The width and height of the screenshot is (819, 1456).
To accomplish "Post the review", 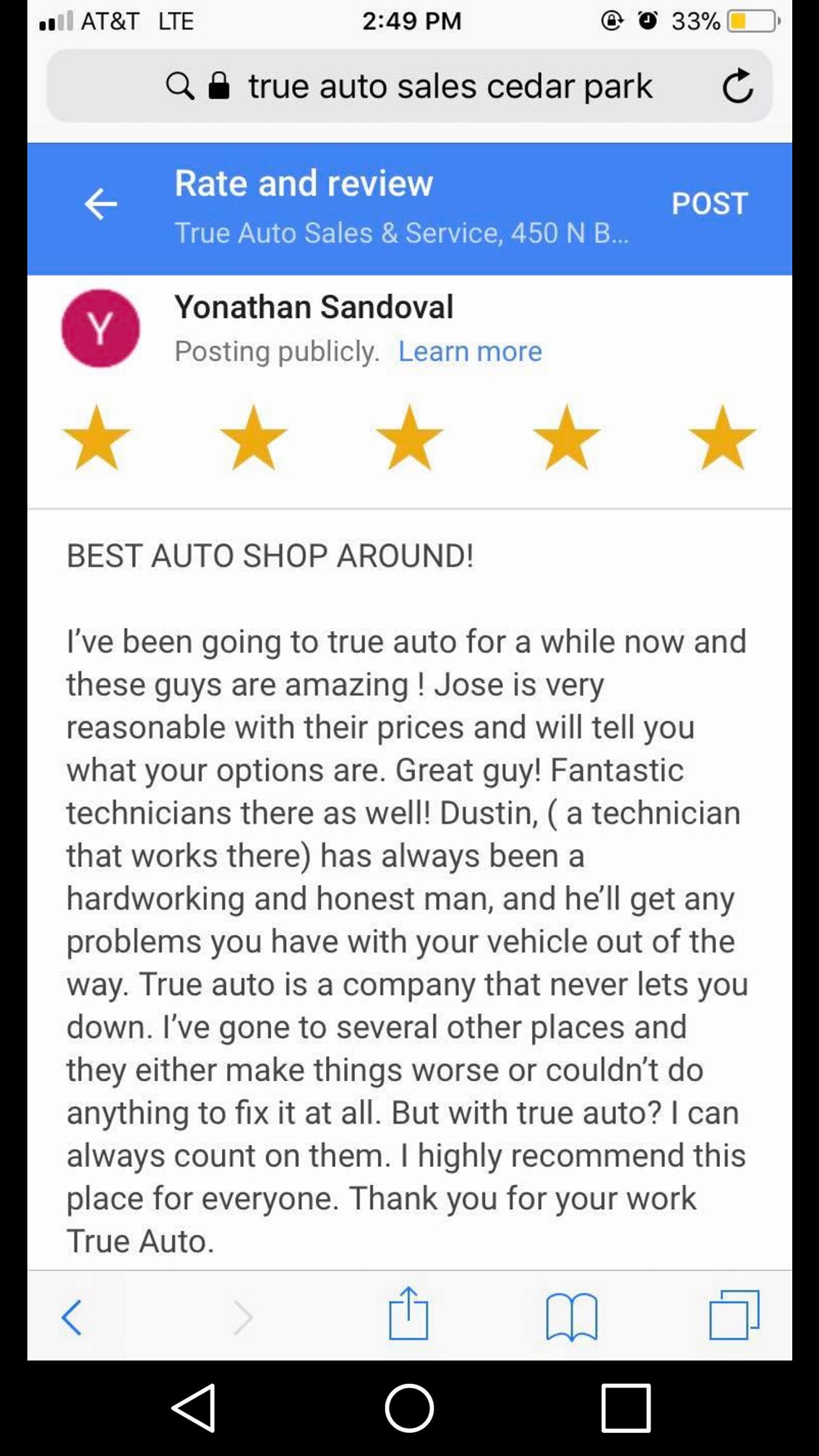I will 709,204.
